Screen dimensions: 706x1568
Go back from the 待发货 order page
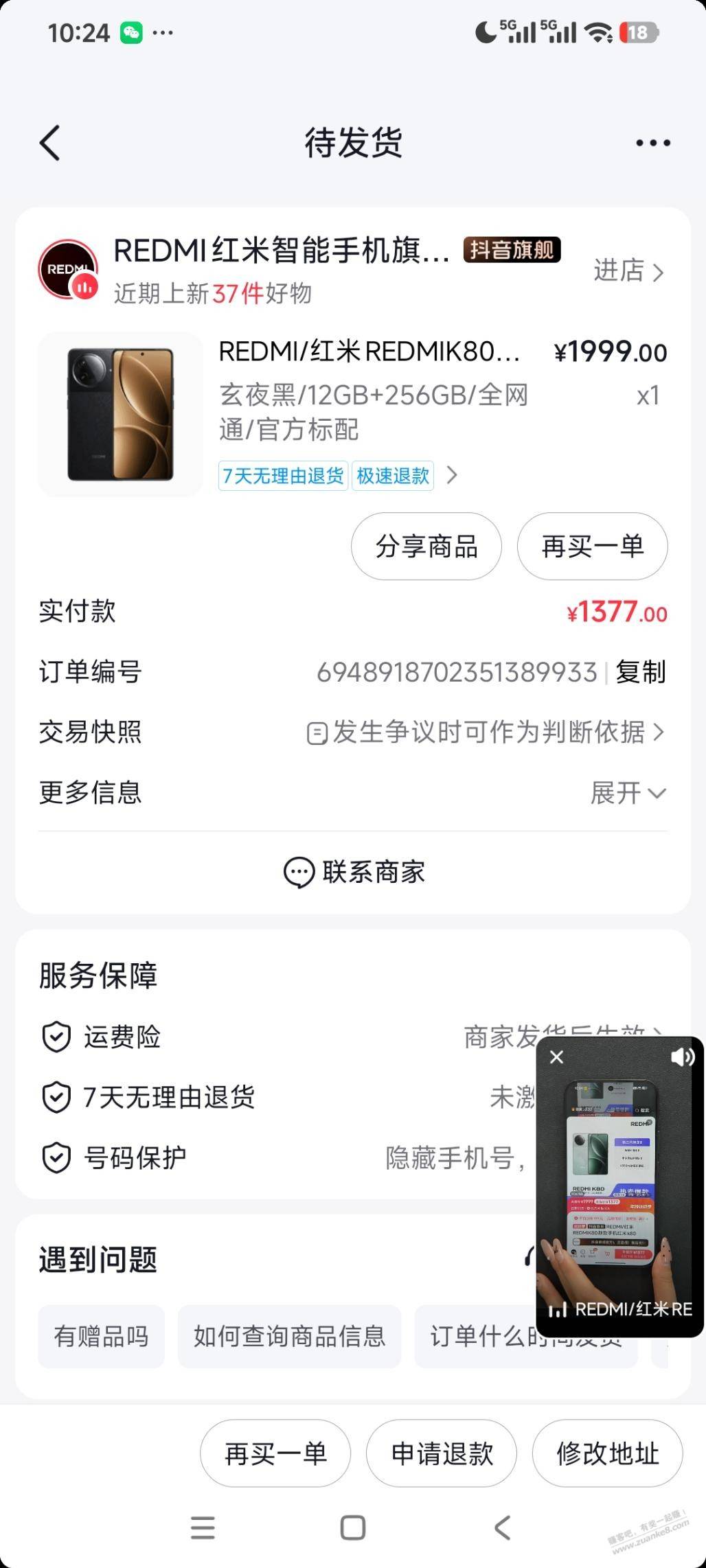(x=50, y=143)
